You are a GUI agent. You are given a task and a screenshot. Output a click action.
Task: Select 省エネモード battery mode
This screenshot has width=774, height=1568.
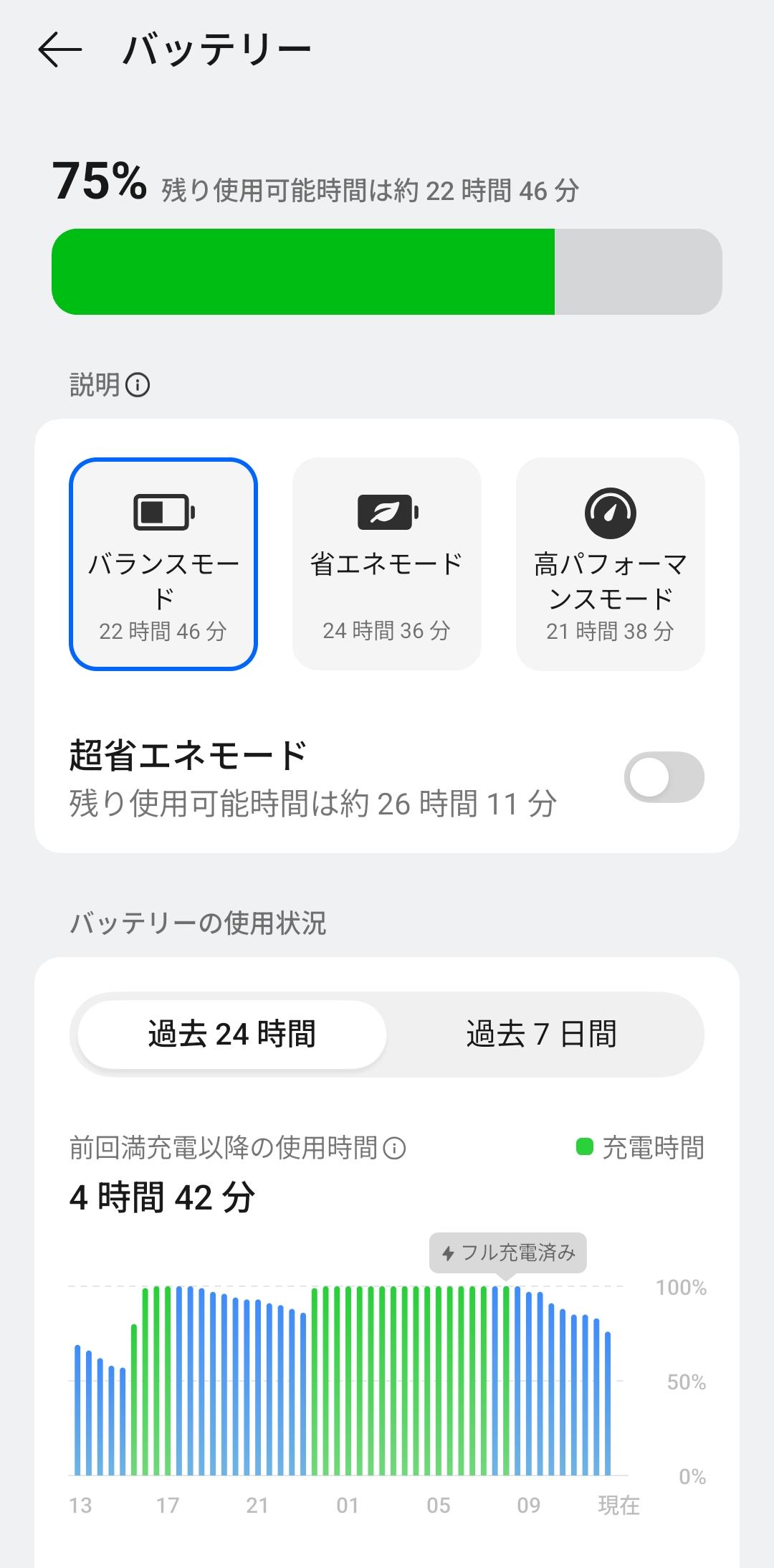[x=387, y=564]
